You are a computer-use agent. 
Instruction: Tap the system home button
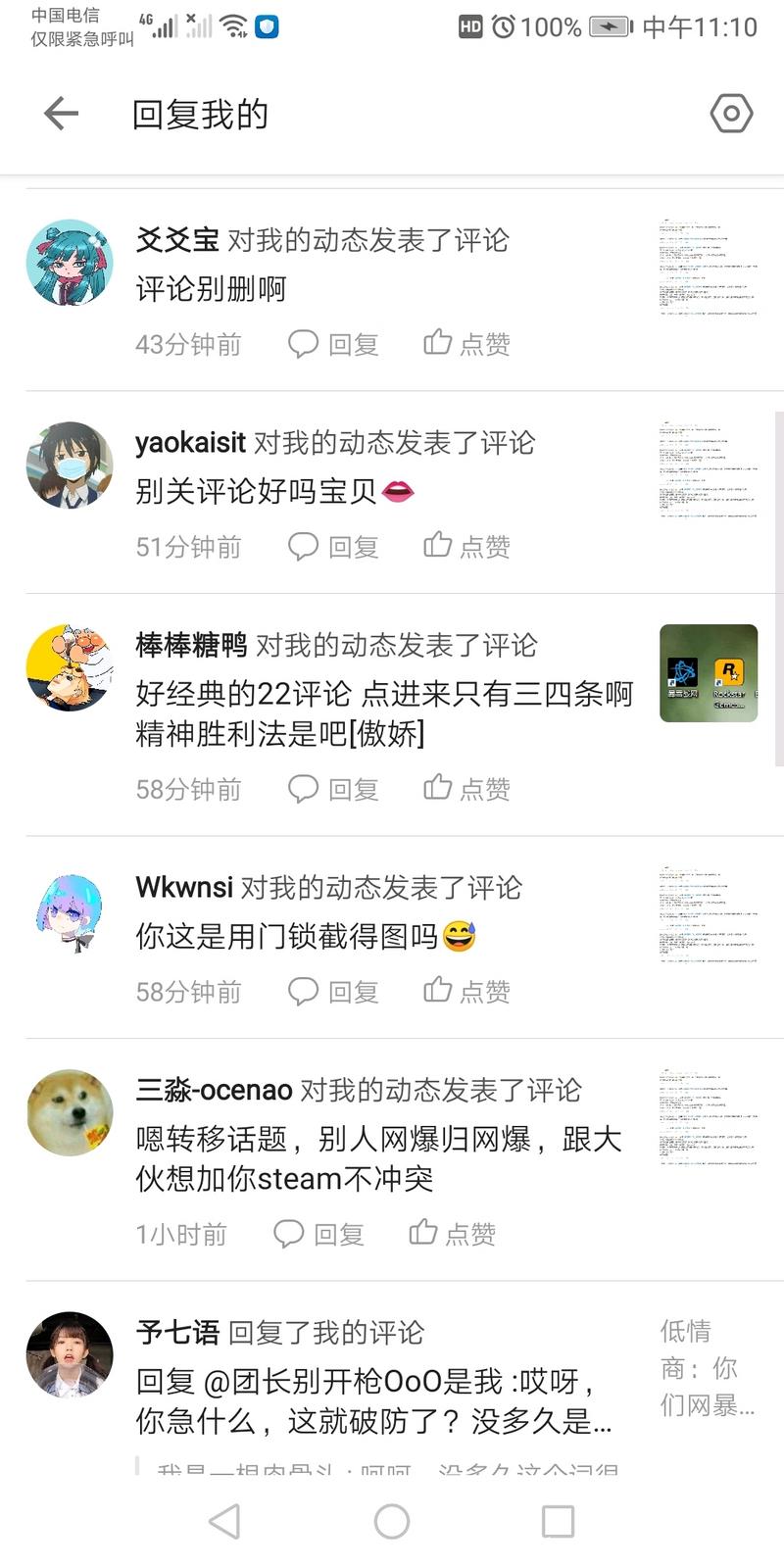pos(392,1521)
